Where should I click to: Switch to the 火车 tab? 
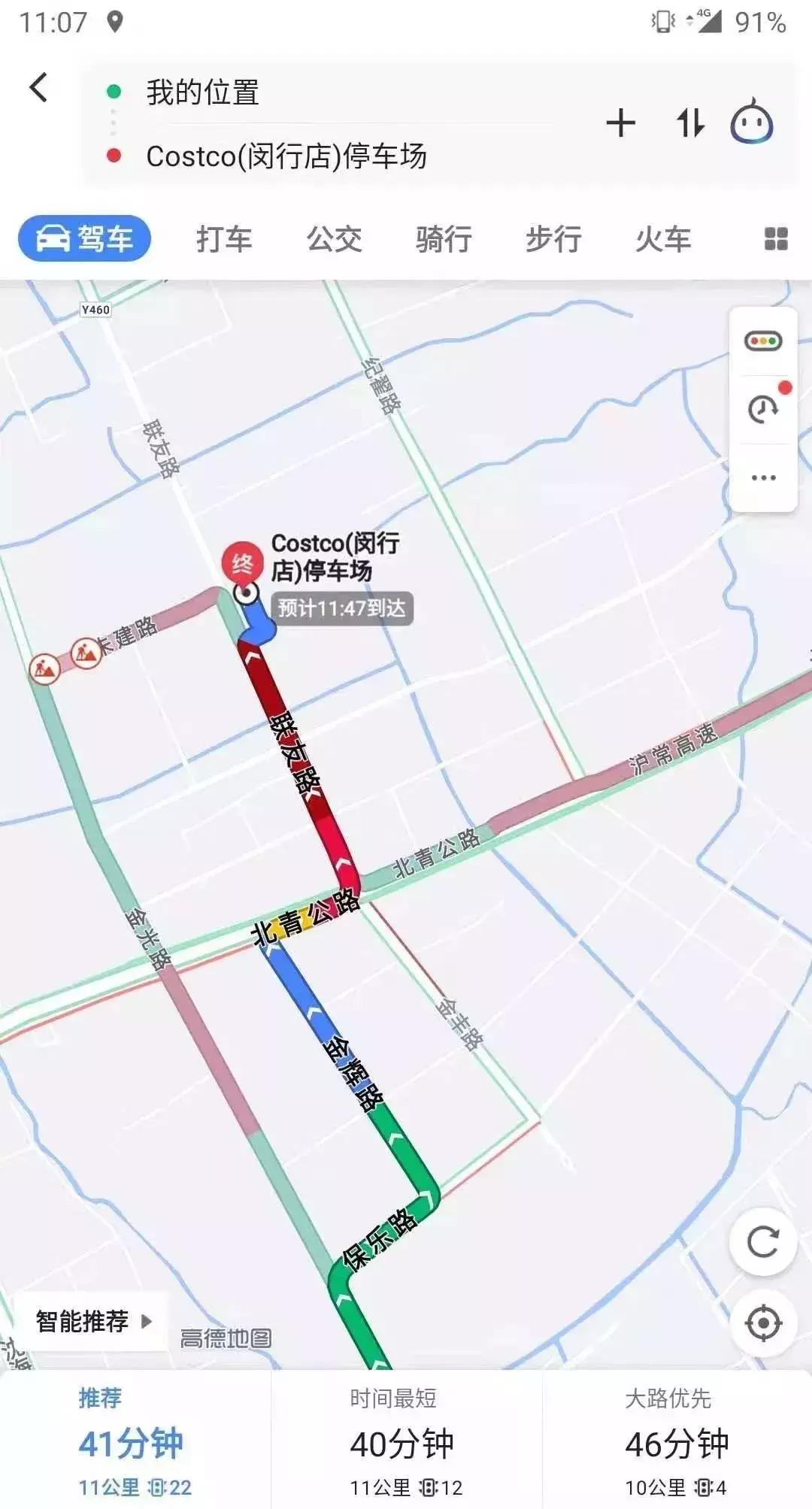[x=663, y=240]
